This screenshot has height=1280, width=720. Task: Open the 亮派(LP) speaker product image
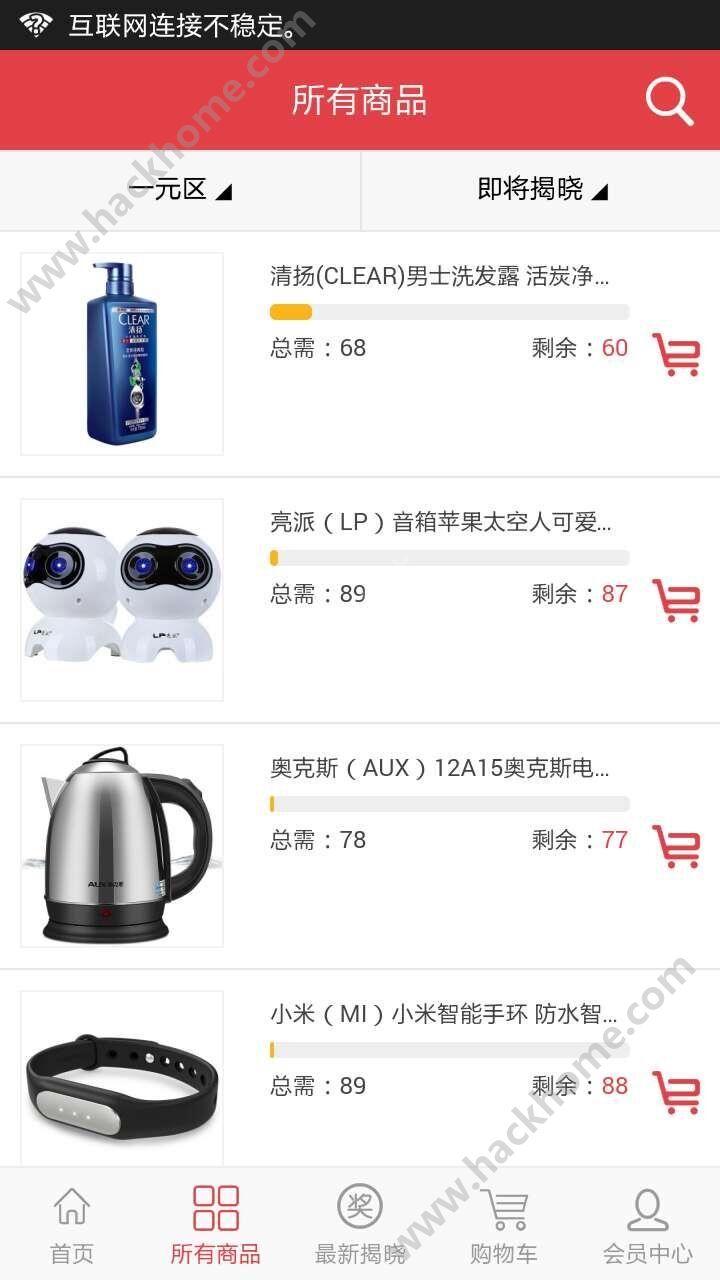[x=122, y=600]
